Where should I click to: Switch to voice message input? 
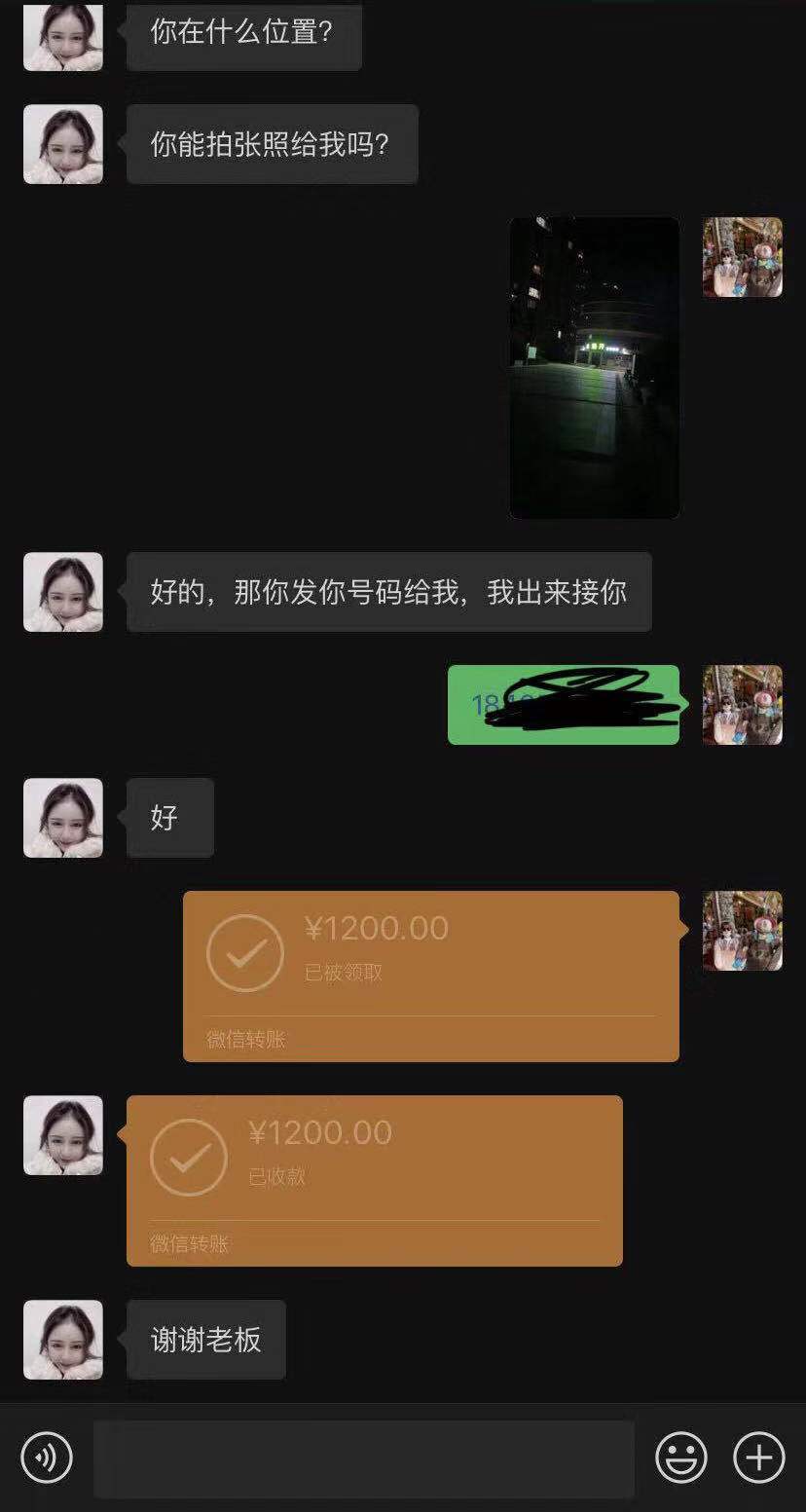tap(47, 1457)
